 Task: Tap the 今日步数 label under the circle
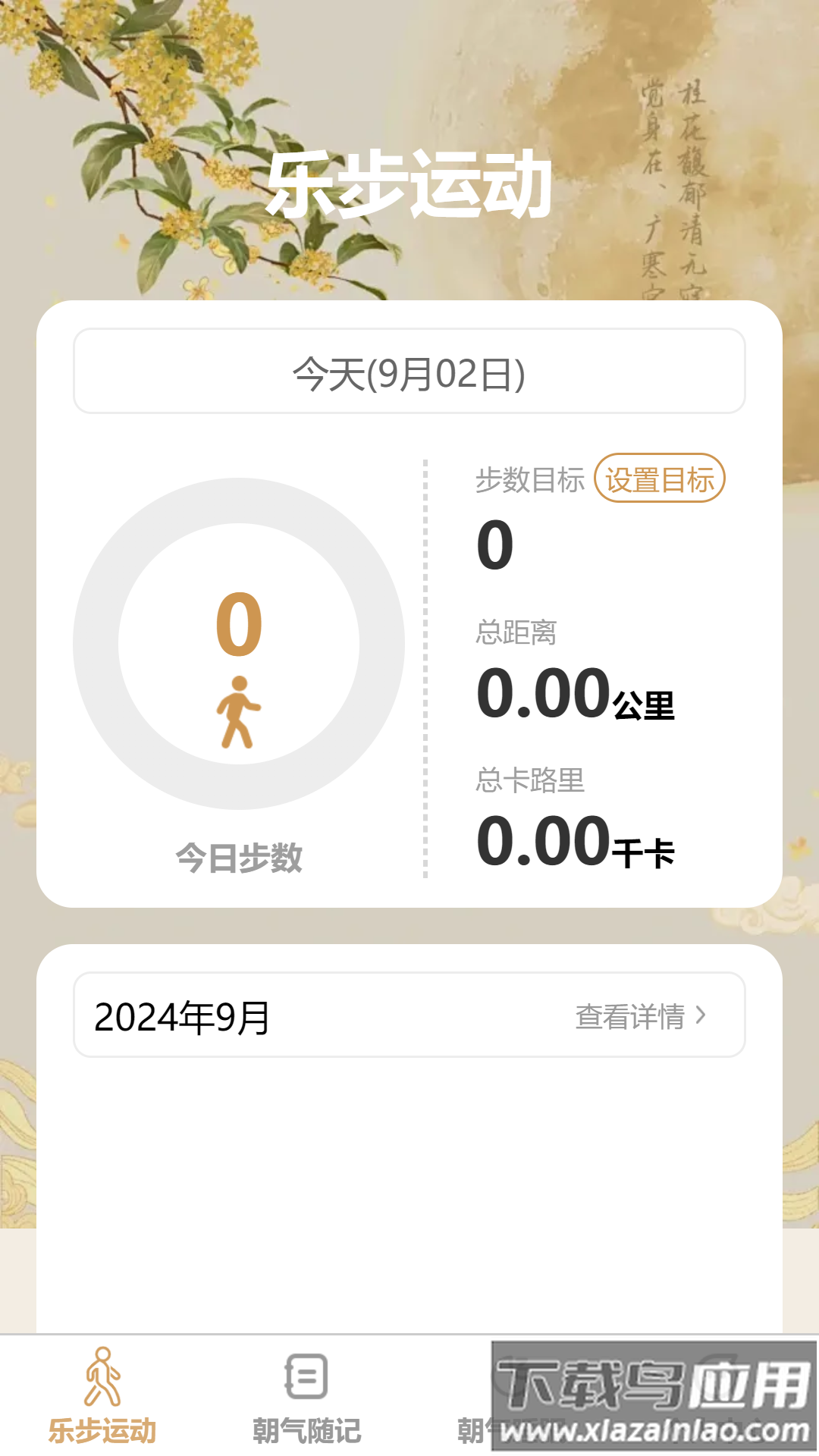[x=237, y=858]
